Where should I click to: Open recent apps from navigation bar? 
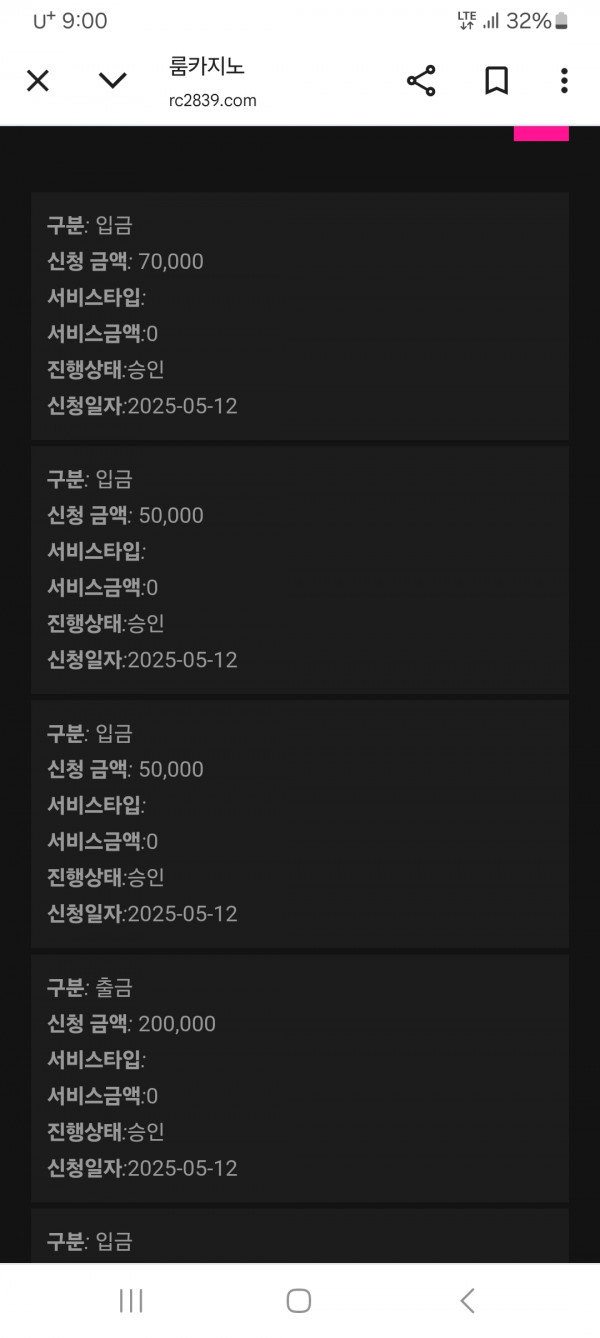pos(131,1300)
